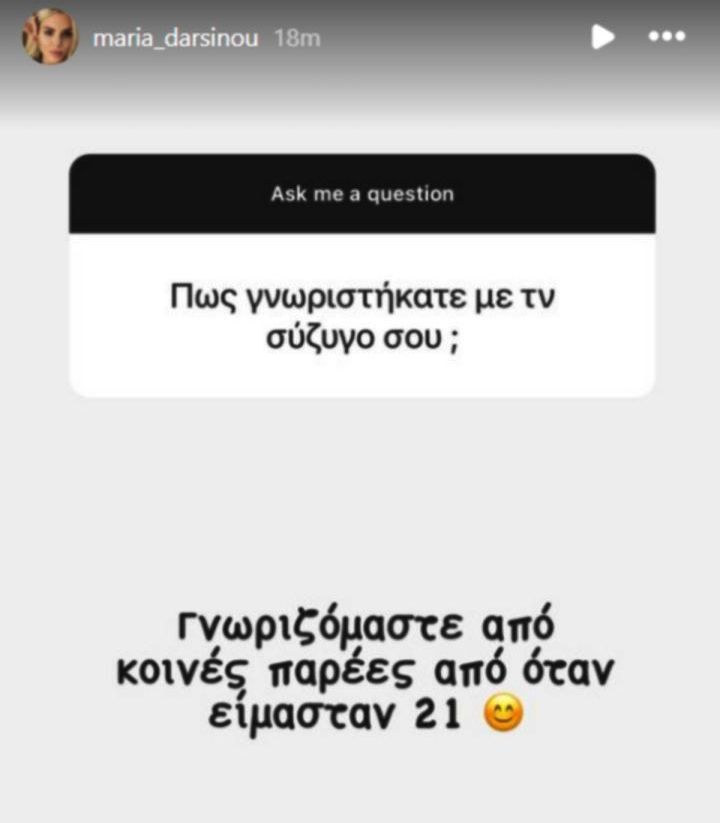The height and width of the screenshot is (823, 720).
Task: Open maria_darsinou's profile picture
Action: coord(50,37)
